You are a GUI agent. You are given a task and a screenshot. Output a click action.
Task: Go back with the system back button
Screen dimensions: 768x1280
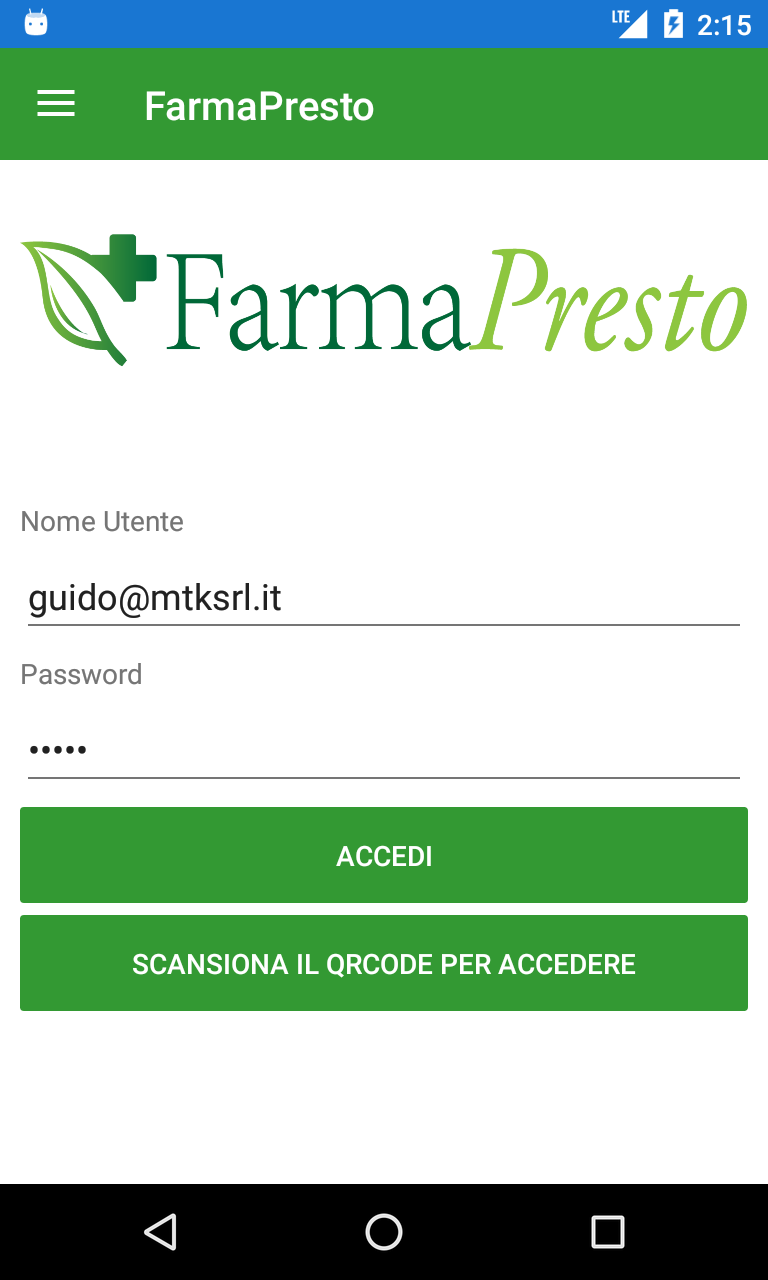pyautogui.click(x=160, y=1232)
